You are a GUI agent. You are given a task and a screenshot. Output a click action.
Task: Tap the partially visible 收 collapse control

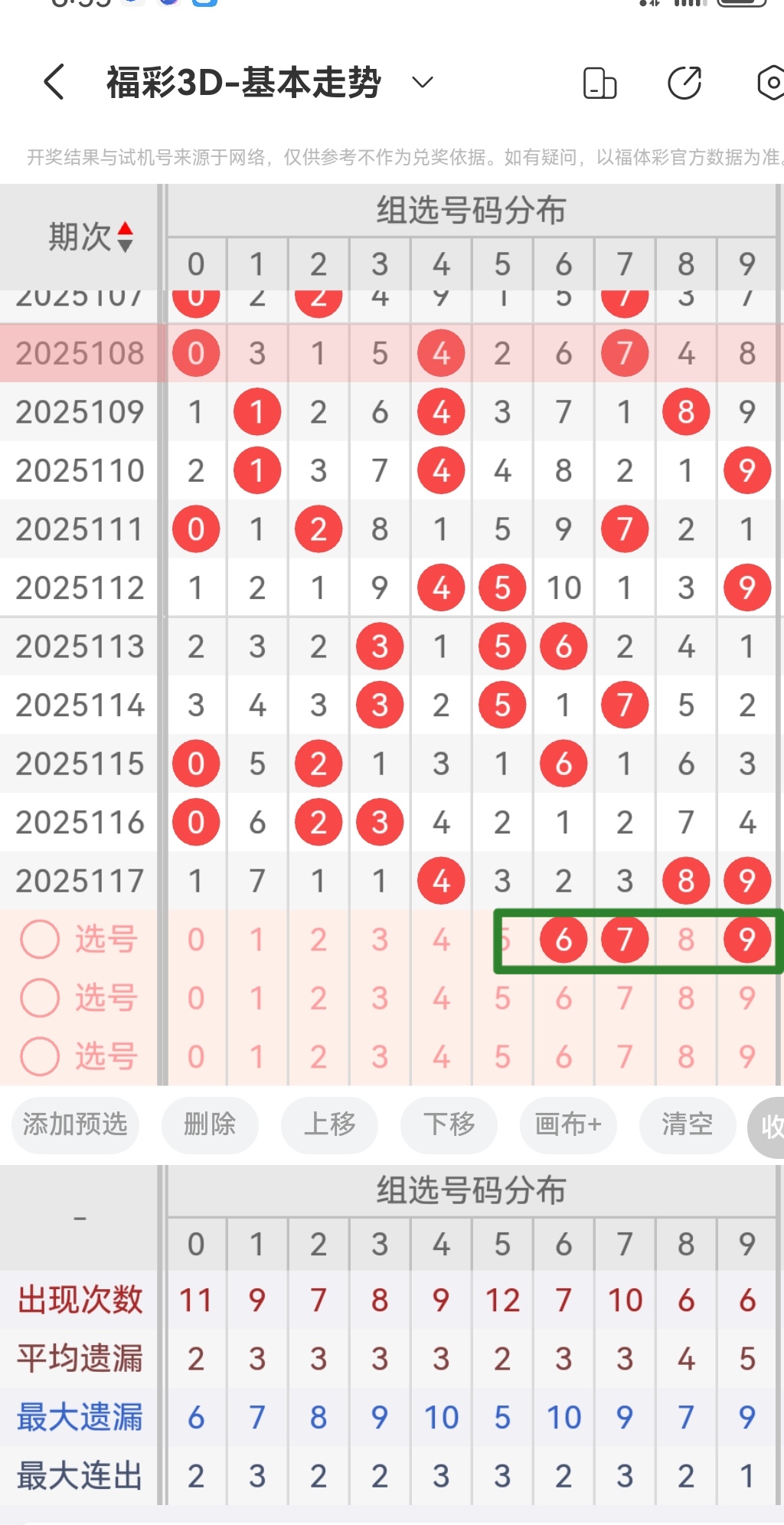pos(773,1126)
